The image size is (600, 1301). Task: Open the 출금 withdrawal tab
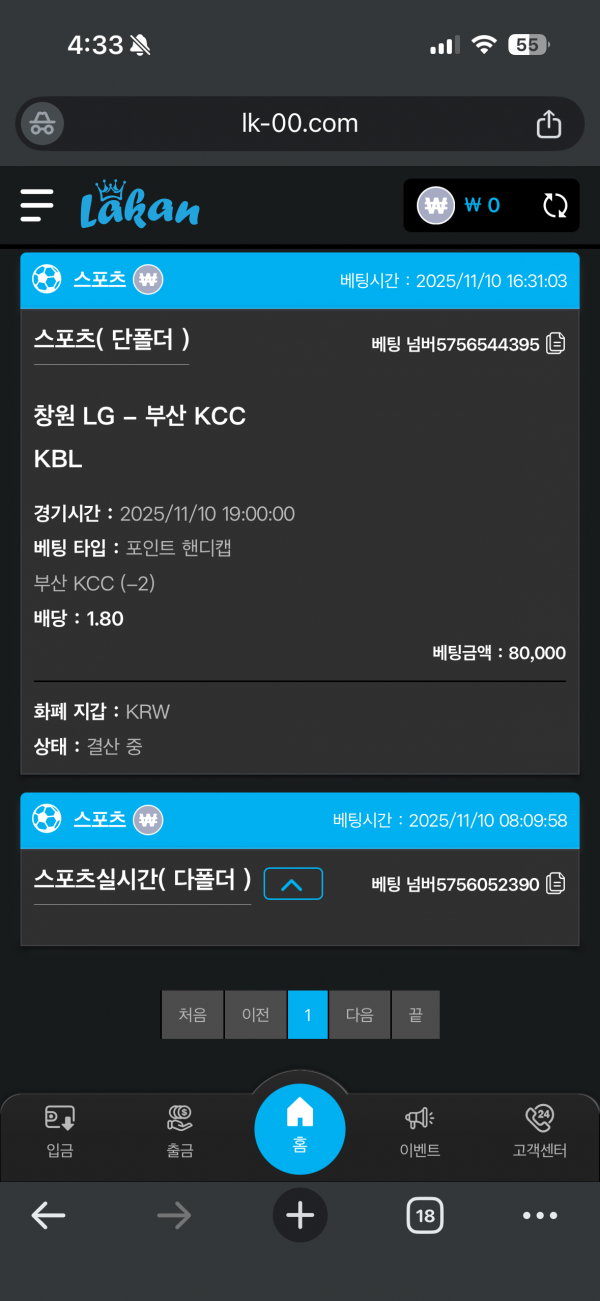(180, 1131)
